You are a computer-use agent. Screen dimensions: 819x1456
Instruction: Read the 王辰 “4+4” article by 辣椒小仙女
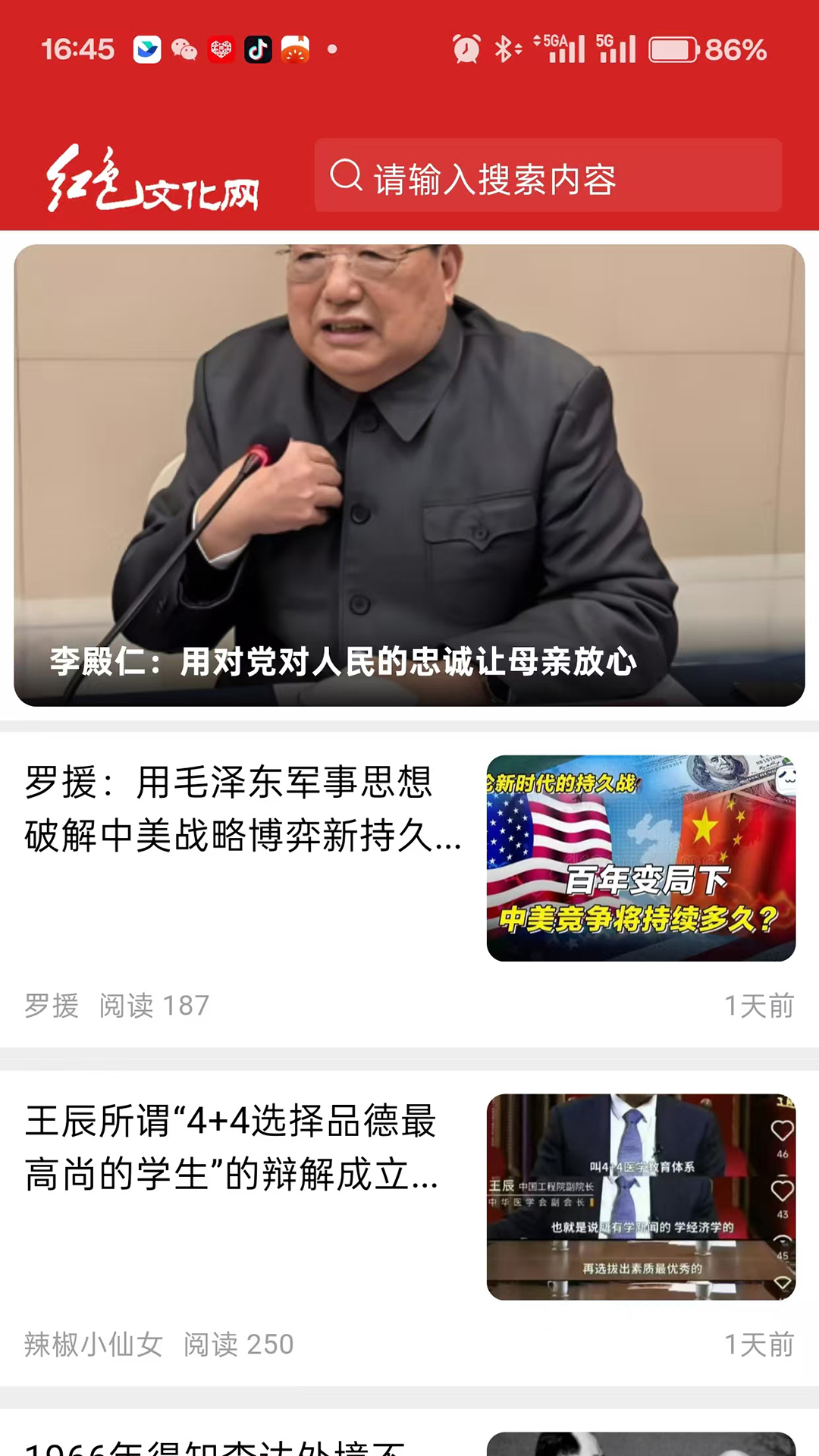(x=231, y=1147)
